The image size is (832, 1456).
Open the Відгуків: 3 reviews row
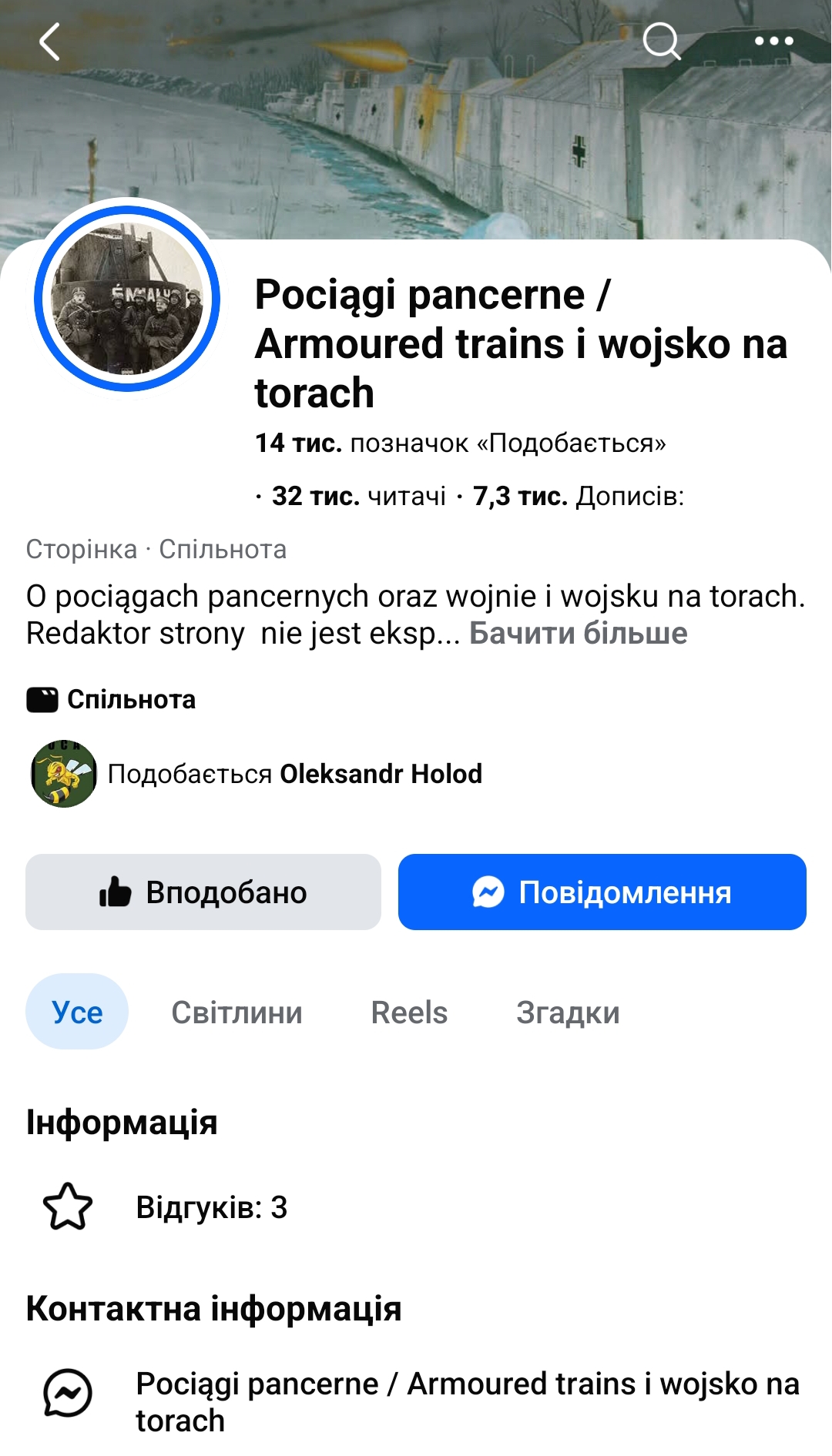click(x=211, y=1207)
